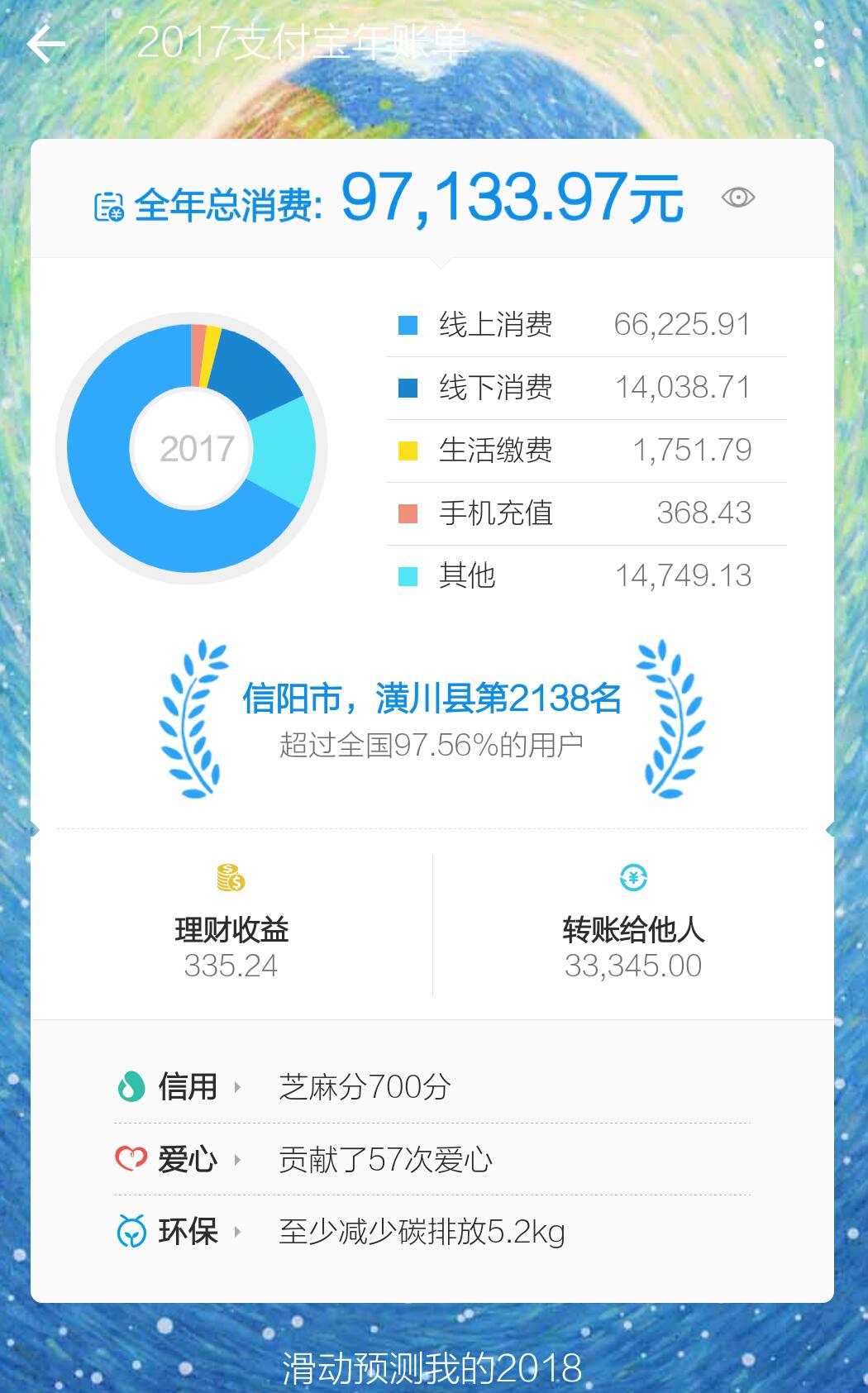This screenshot has height=1393, width=868.
Task: Open the 环保 carbon reduction row
Action: (432, 1232)
